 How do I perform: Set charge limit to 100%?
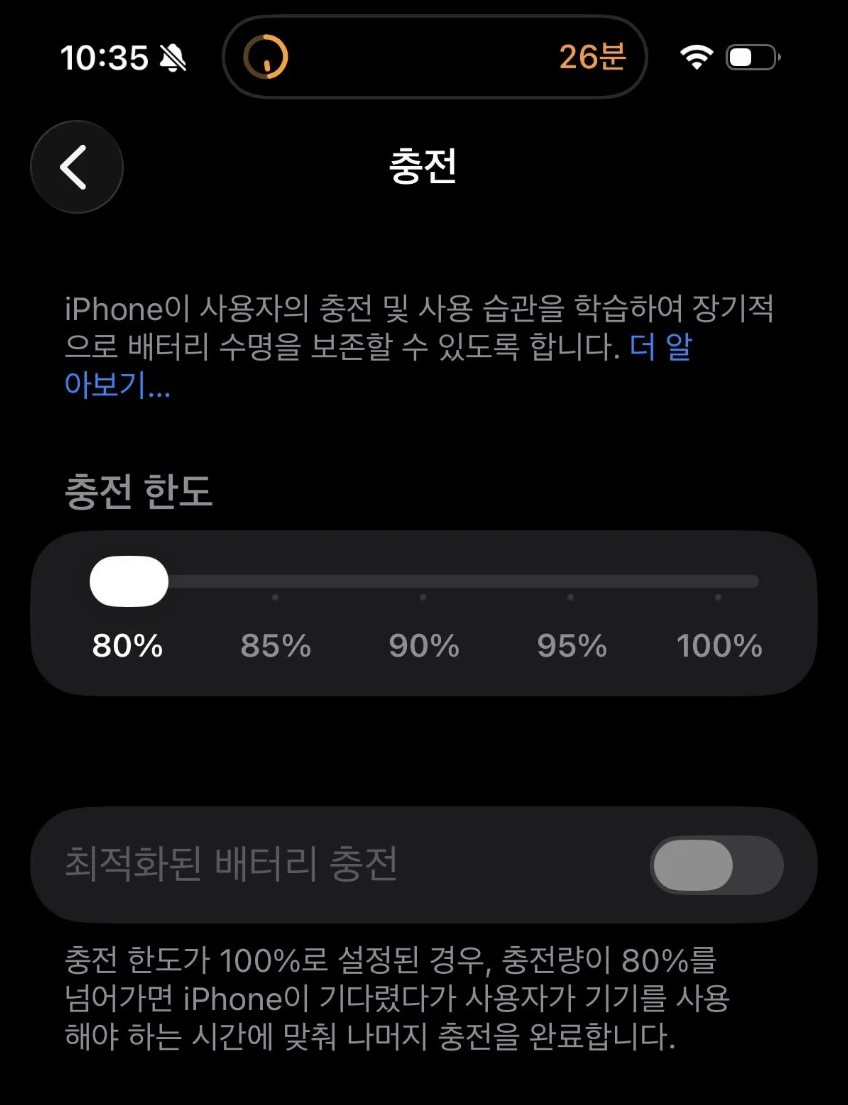tap(718, 582)
